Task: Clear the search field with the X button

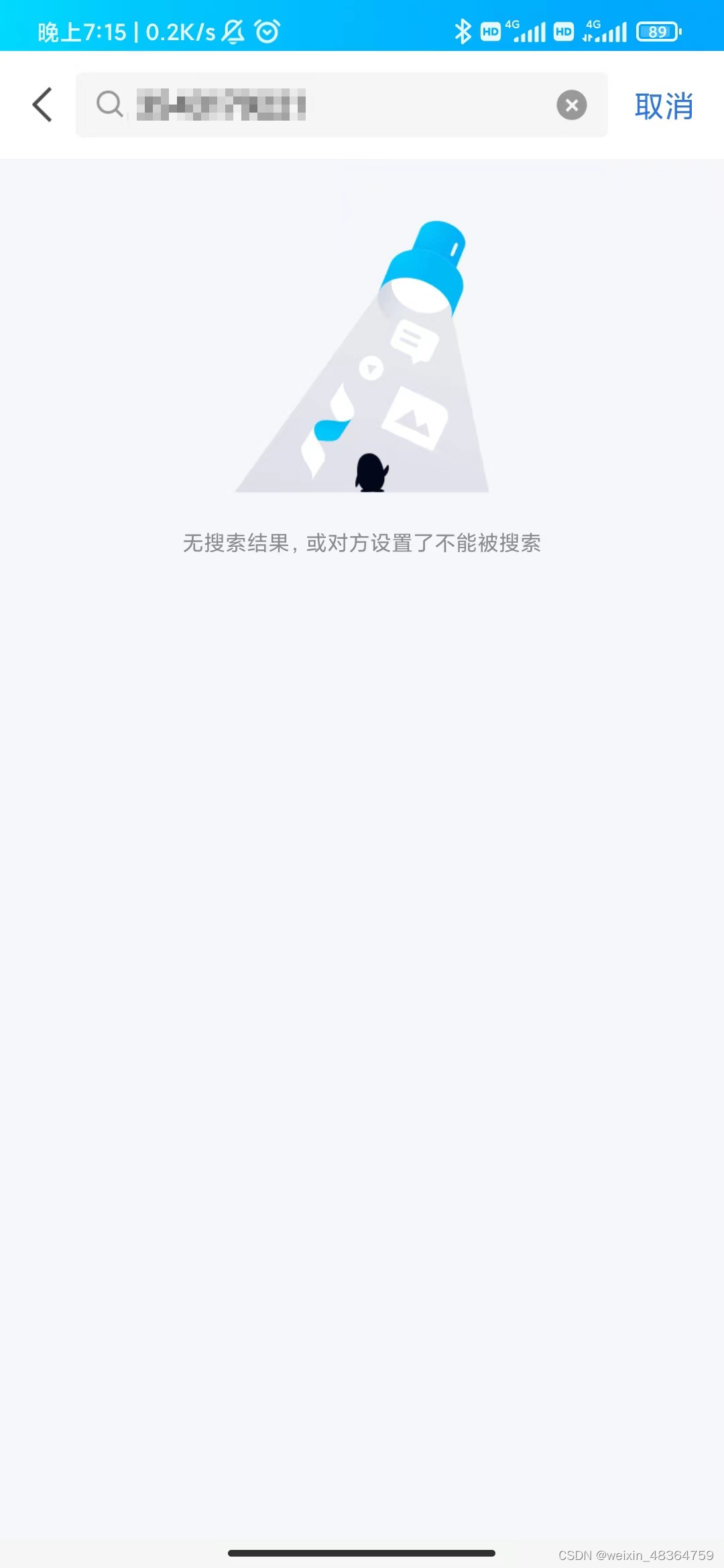Action: [x=571, y=104]
